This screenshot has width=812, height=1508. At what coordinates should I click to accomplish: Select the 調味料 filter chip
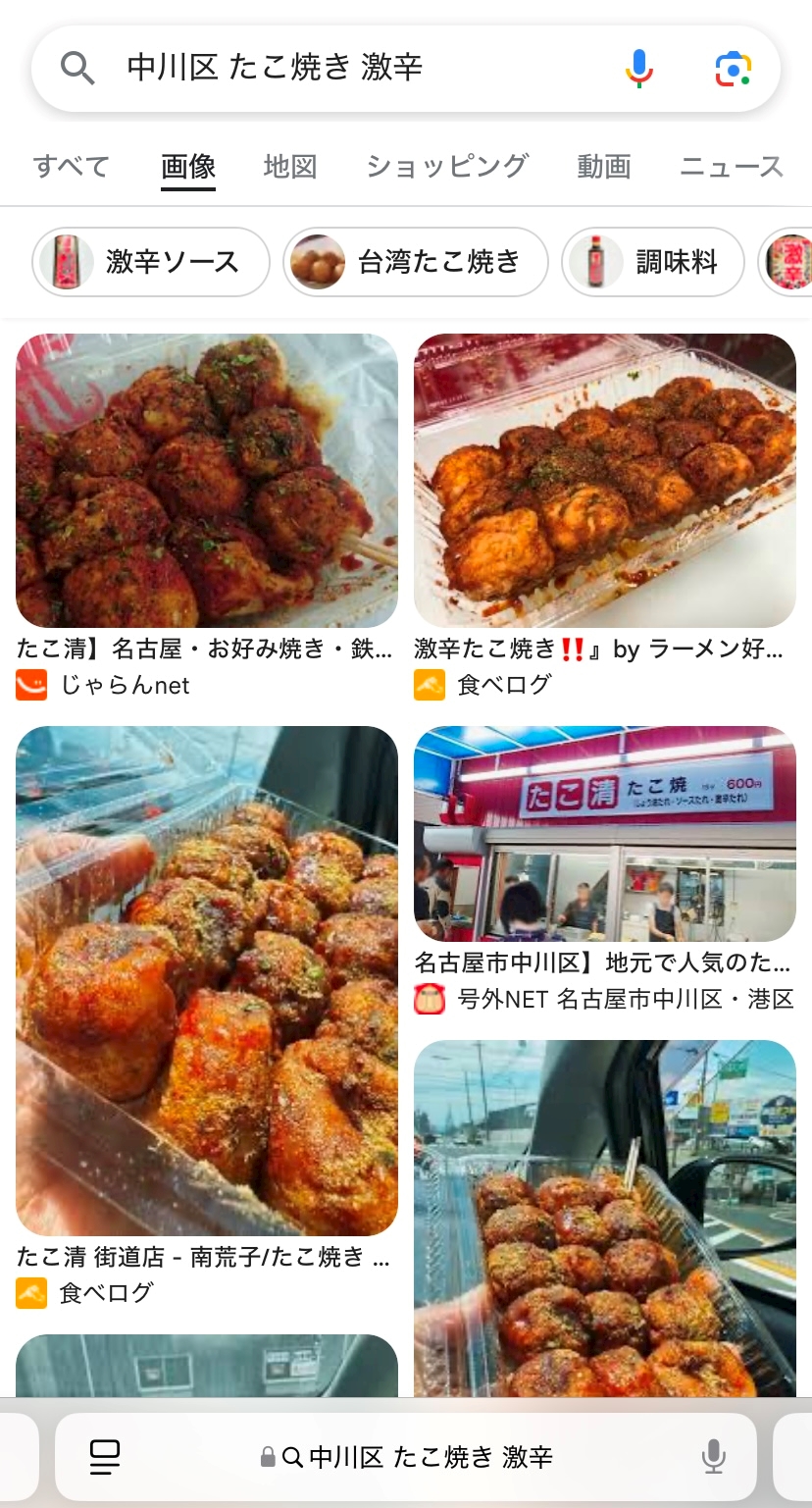click(653, 262)
